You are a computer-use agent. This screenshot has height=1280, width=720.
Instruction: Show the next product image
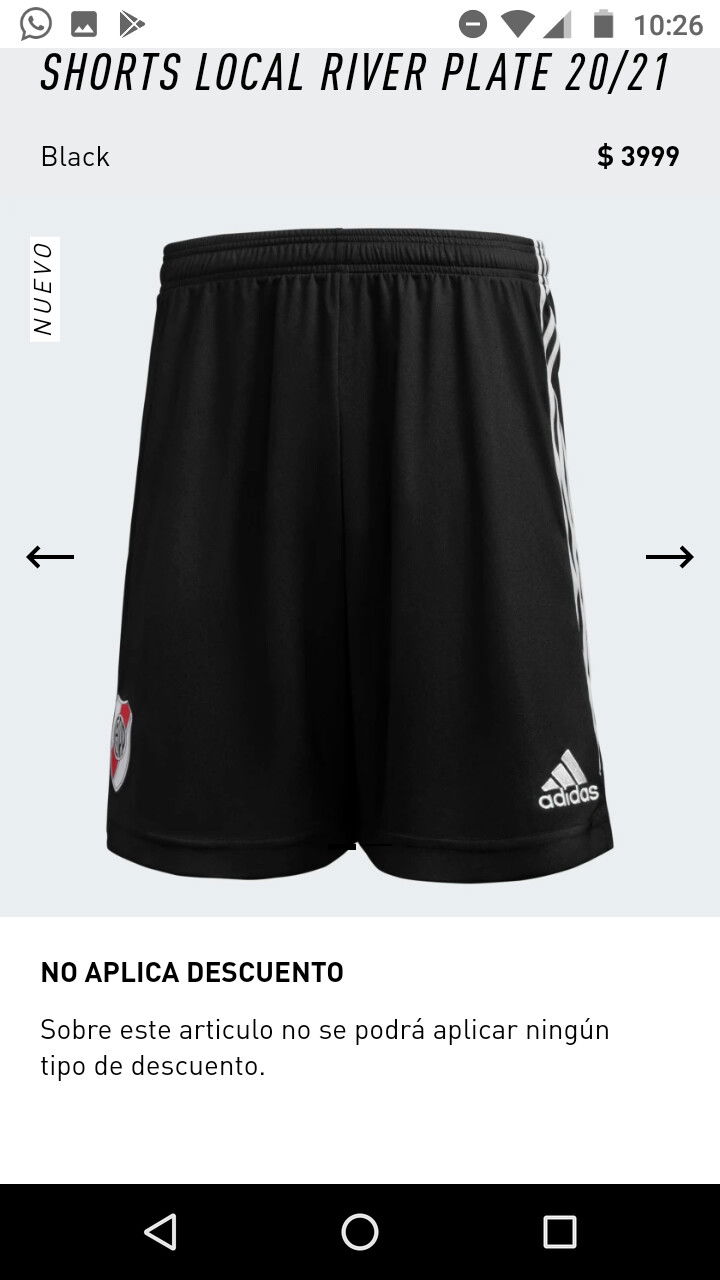669,557
